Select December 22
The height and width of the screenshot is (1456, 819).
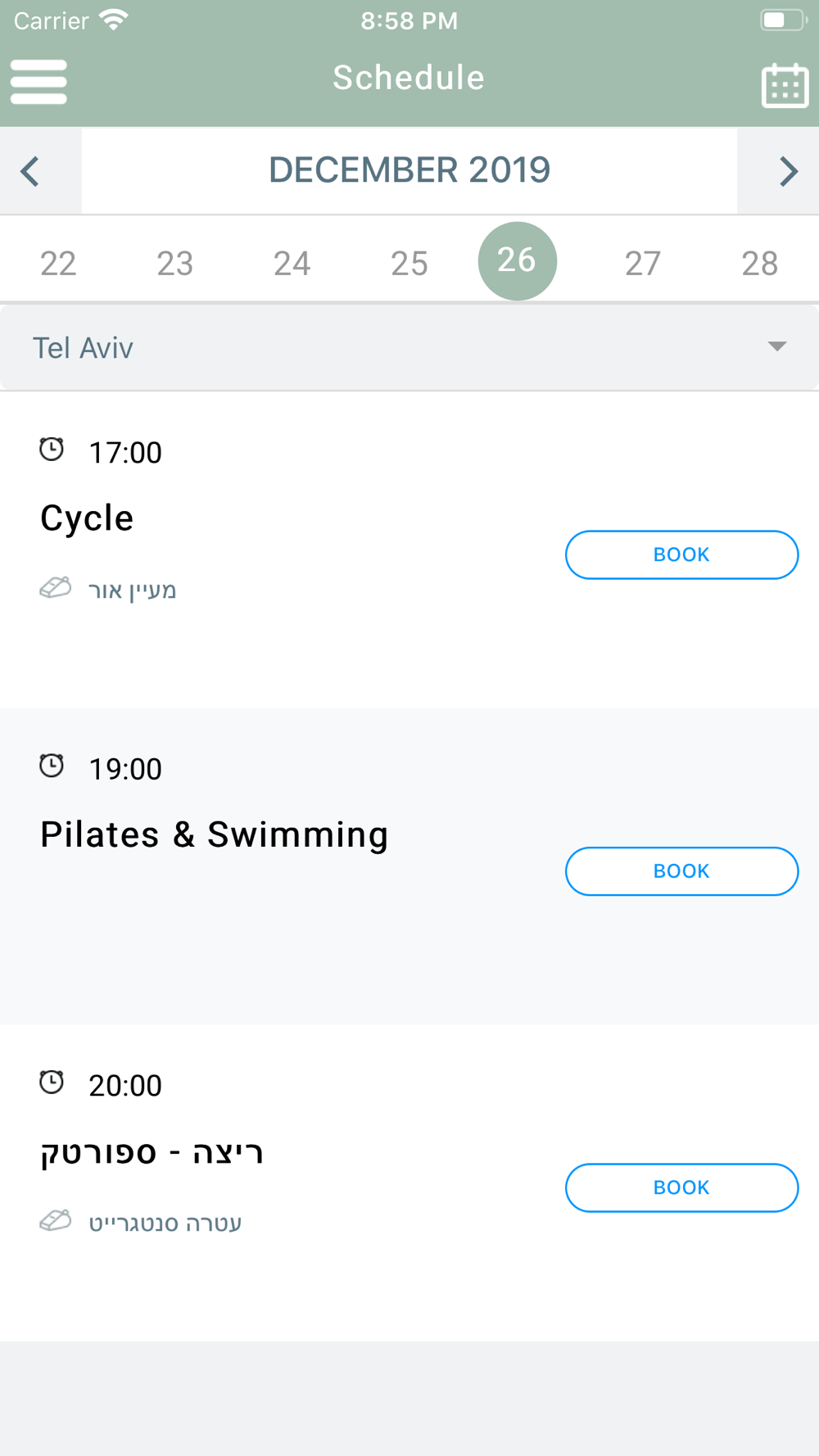(x=58, y=263)
